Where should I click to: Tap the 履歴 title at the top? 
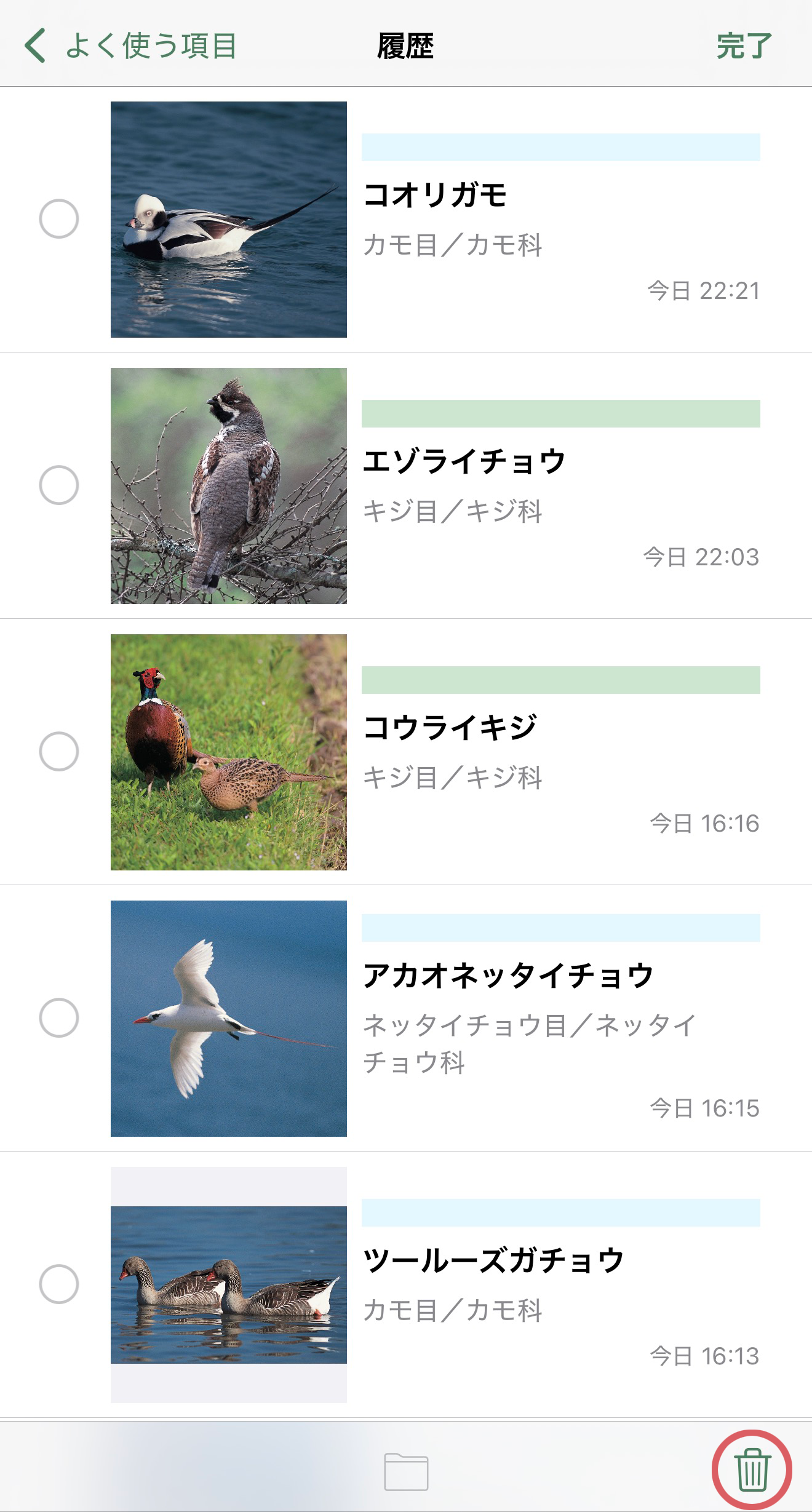[406, 46]
